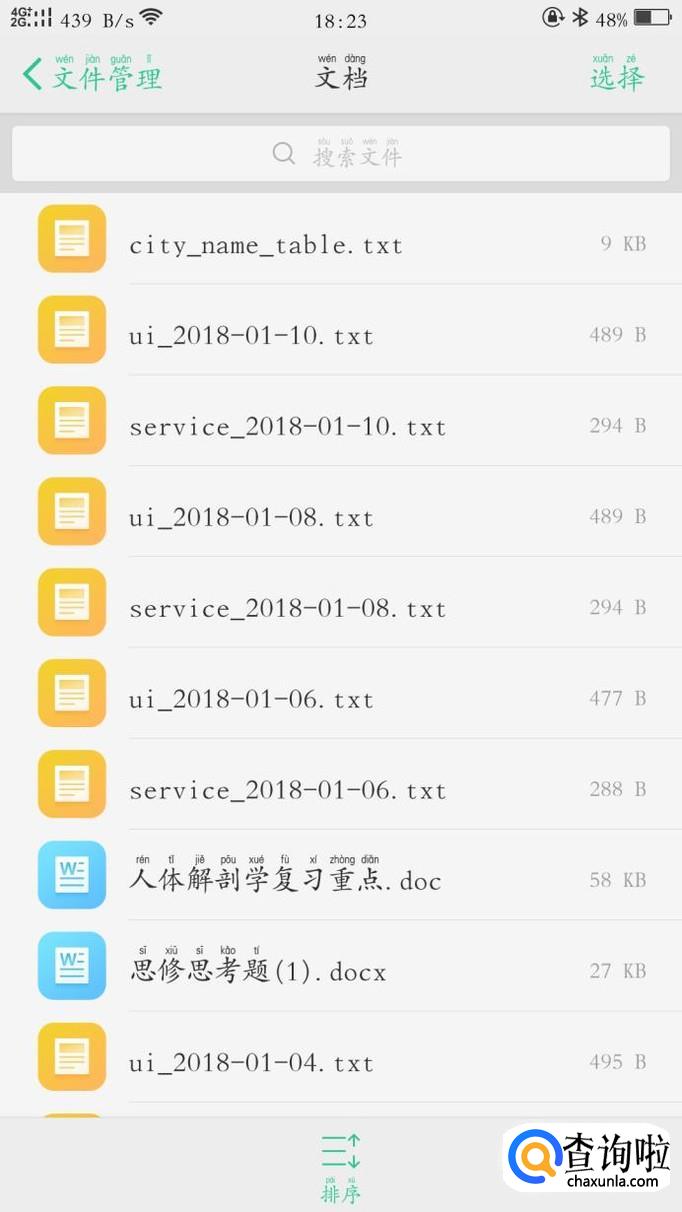Go back to 文件管理
The width and height of the screenshot is (682, 1212).
(x=92, y=76)
